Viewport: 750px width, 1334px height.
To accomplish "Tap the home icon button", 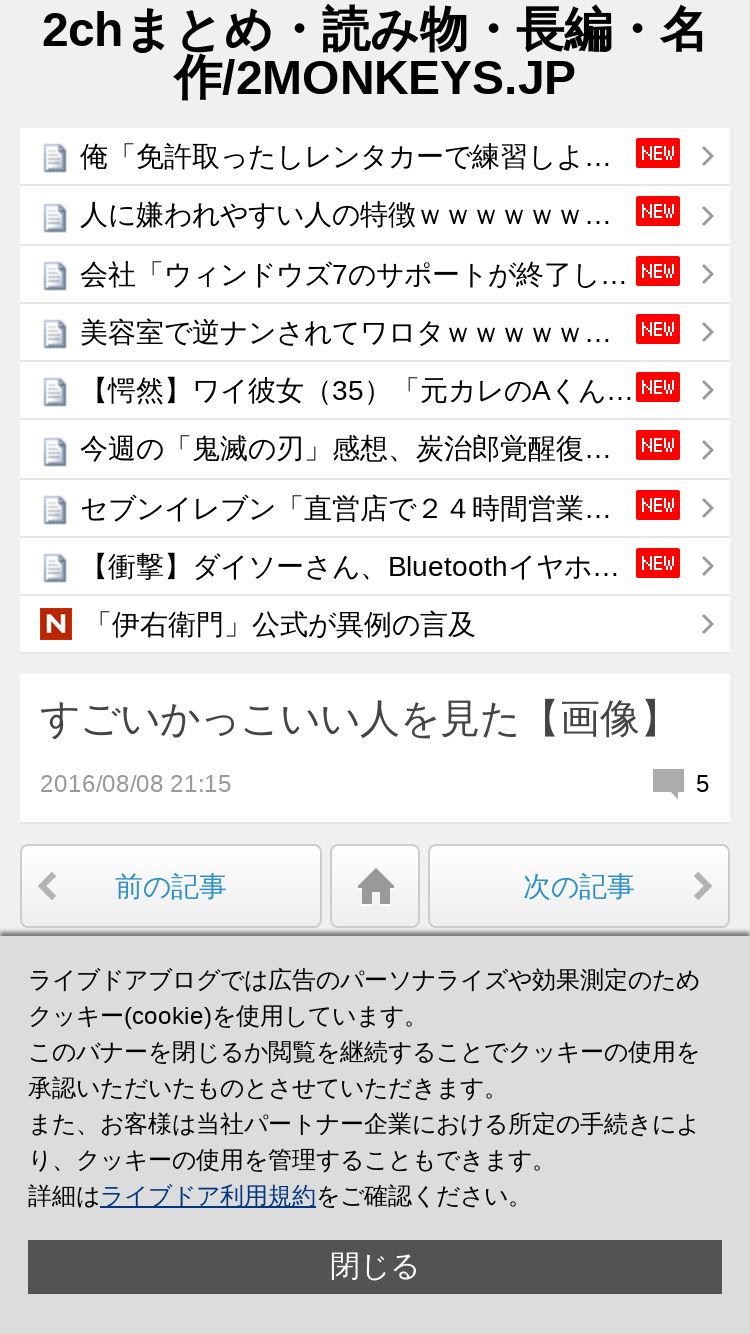I will click(x=375, y=886).
